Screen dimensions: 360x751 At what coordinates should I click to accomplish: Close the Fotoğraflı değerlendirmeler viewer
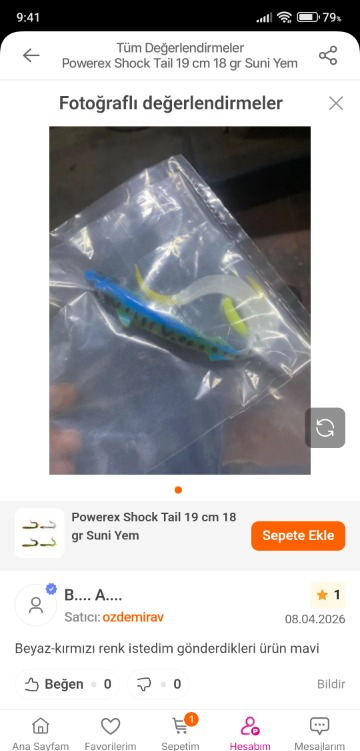(x=336, y=103)
